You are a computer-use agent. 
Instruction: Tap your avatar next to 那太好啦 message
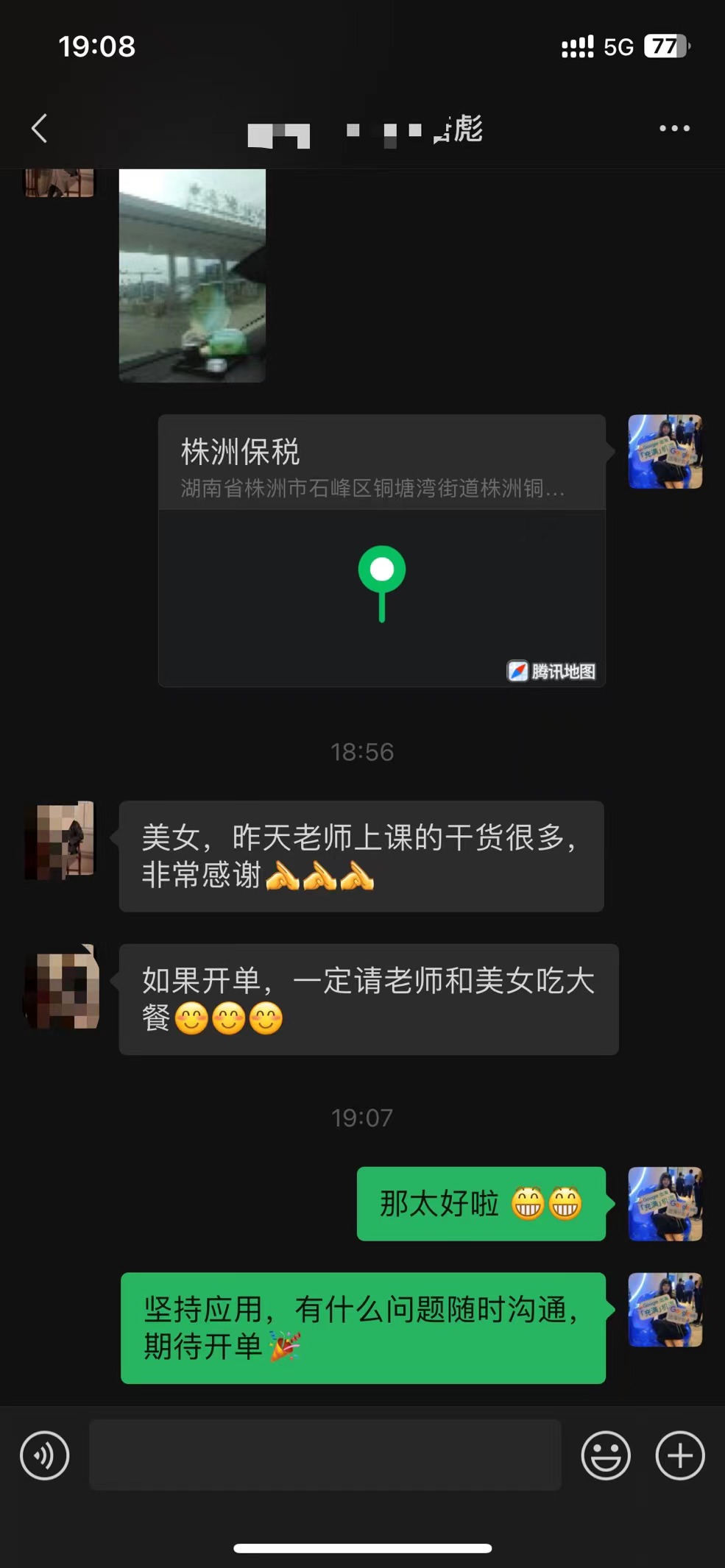(663, 1204)
